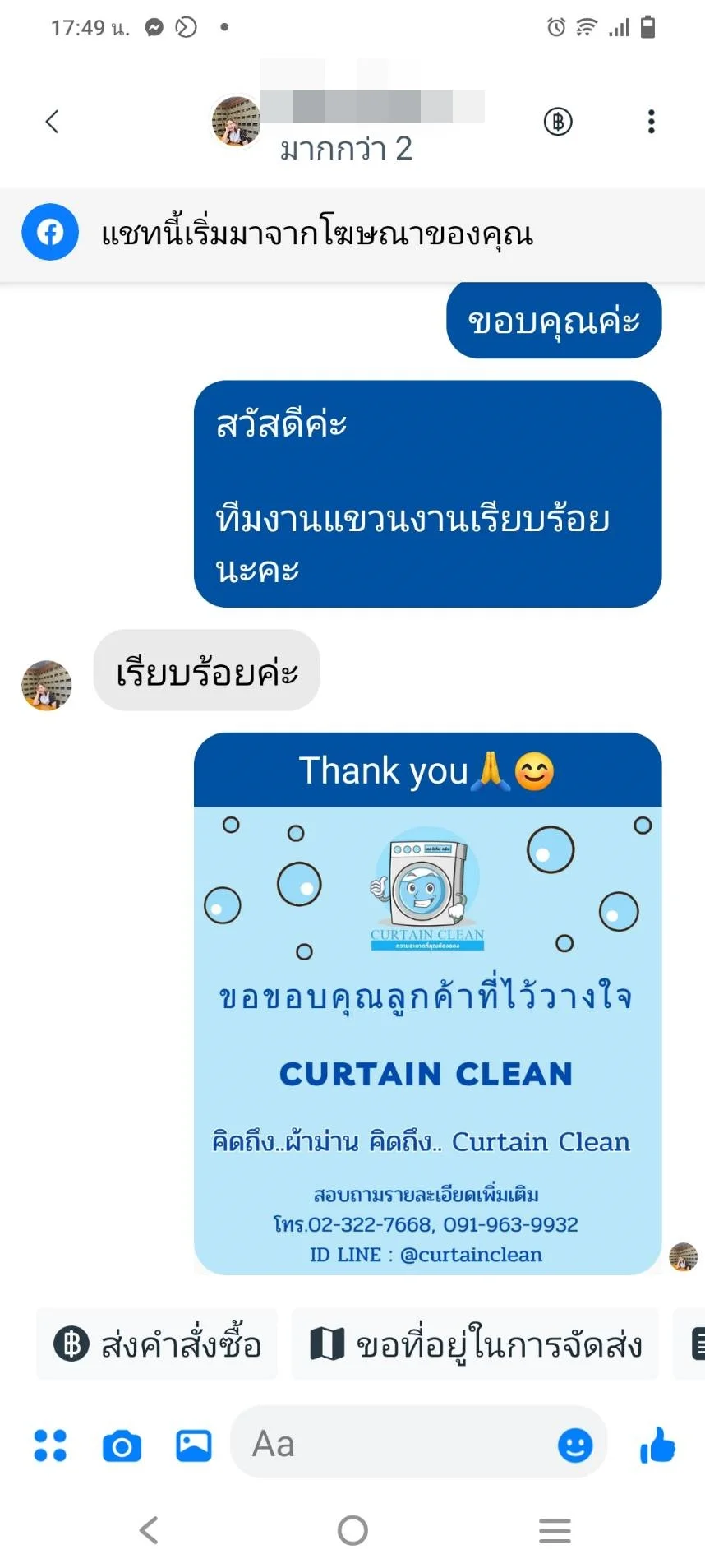Viewport: 705px width, 1568px height.
Task: Open the contact's profile picture in header
Action: (237, 121)
